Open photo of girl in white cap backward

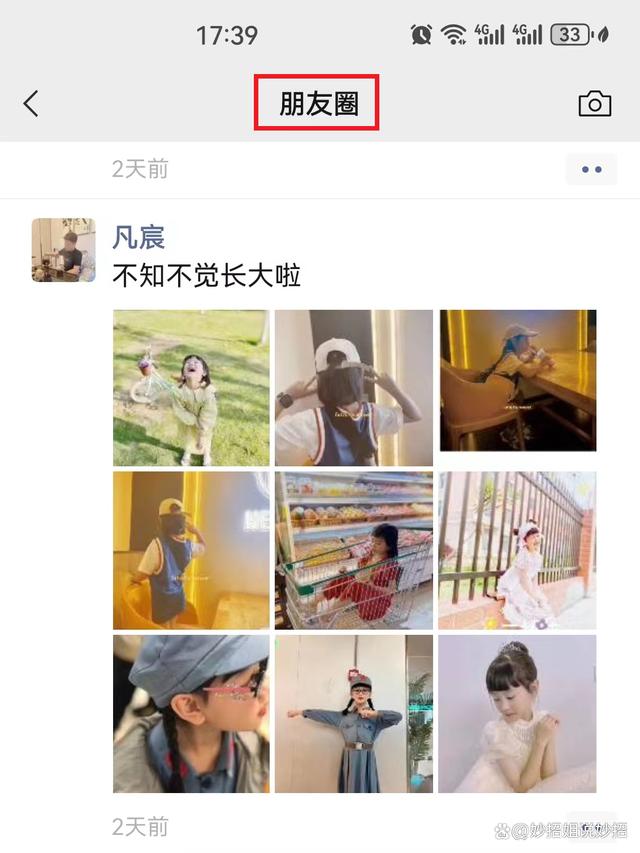click(354, 388)
